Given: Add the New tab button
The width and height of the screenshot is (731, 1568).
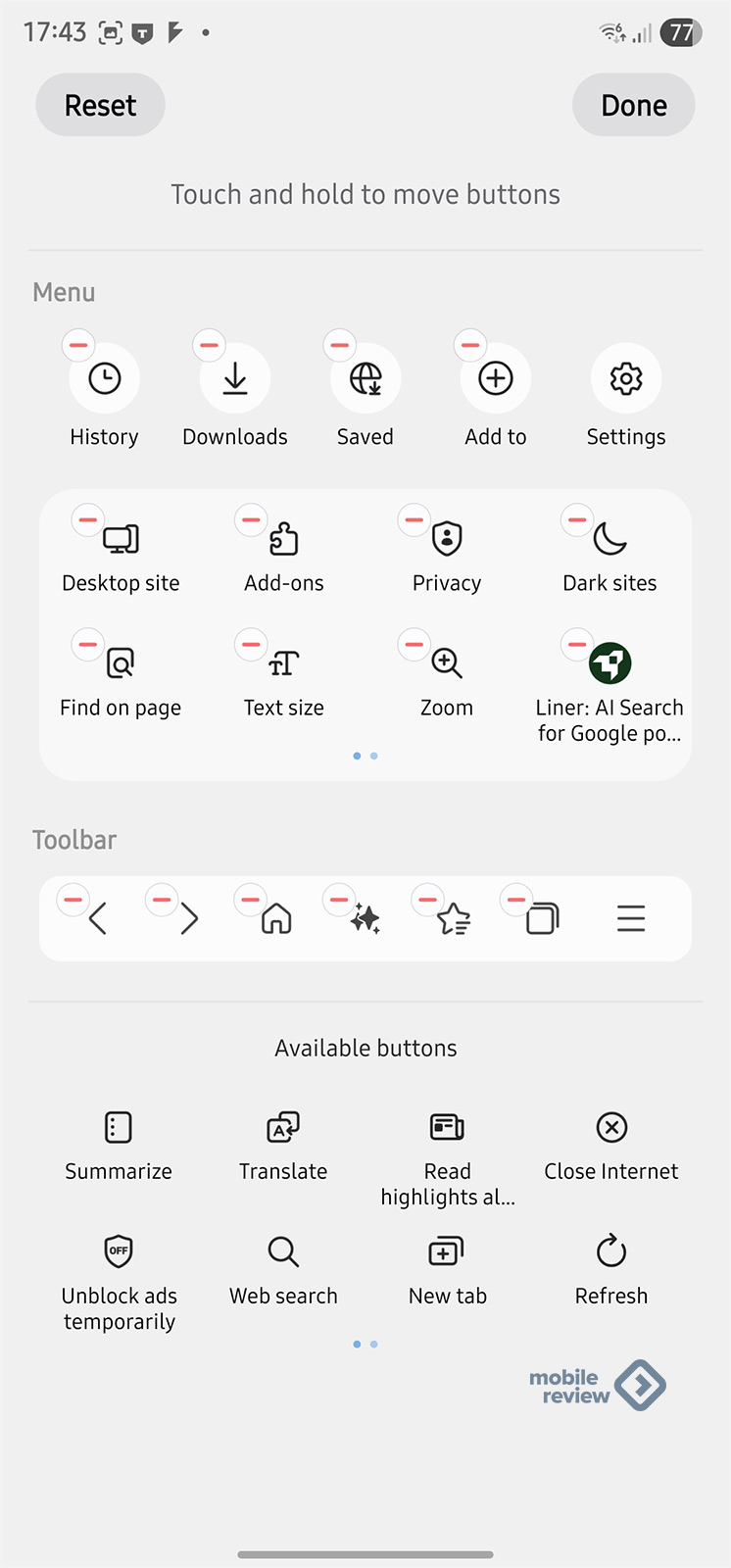Looking at the screenshot, I should pyautogui.click(x=447, y=1251).
